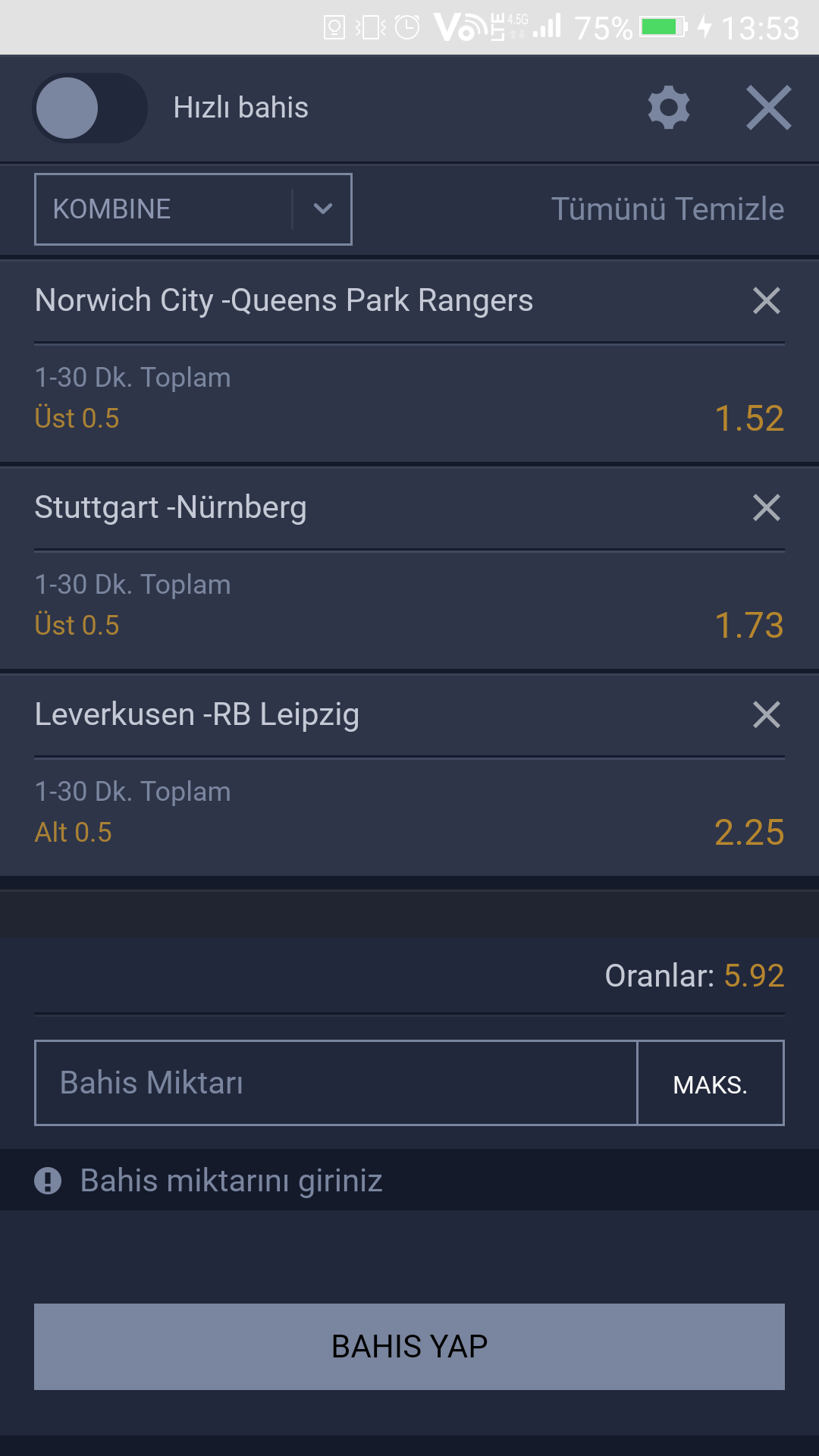The image size is (819, 1456).
Task: Tap the MAKS. button
Action: pyautogui.click(x=711, y=1083)
